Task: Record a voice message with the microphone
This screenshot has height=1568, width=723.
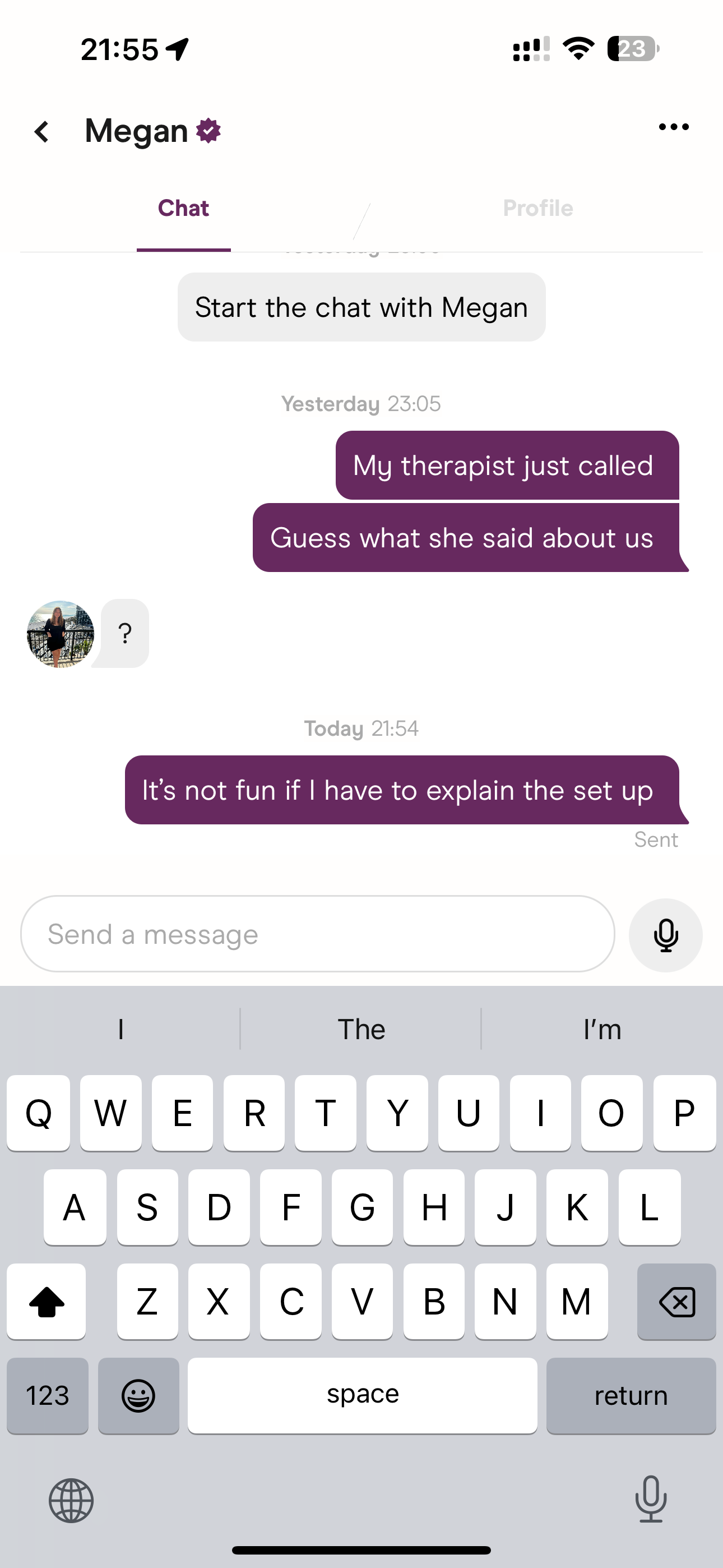Action: (665, 935)
